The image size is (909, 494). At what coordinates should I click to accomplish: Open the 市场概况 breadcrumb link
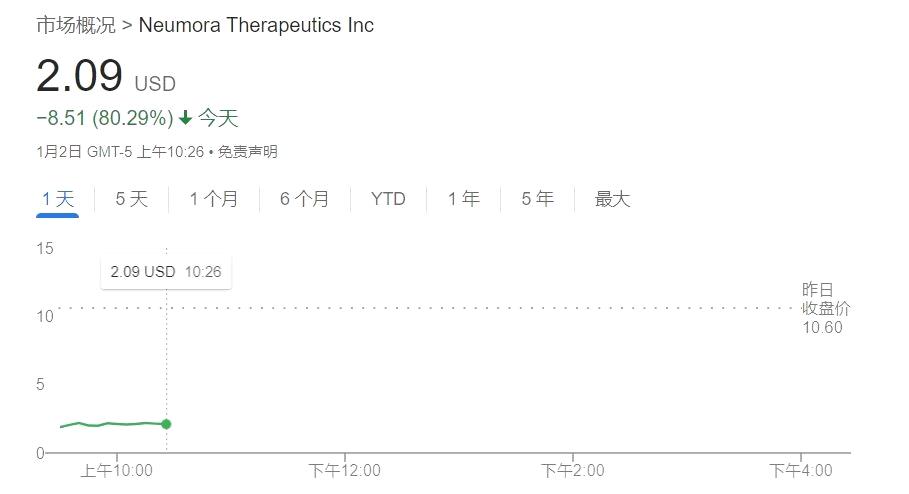pos(76,25)
